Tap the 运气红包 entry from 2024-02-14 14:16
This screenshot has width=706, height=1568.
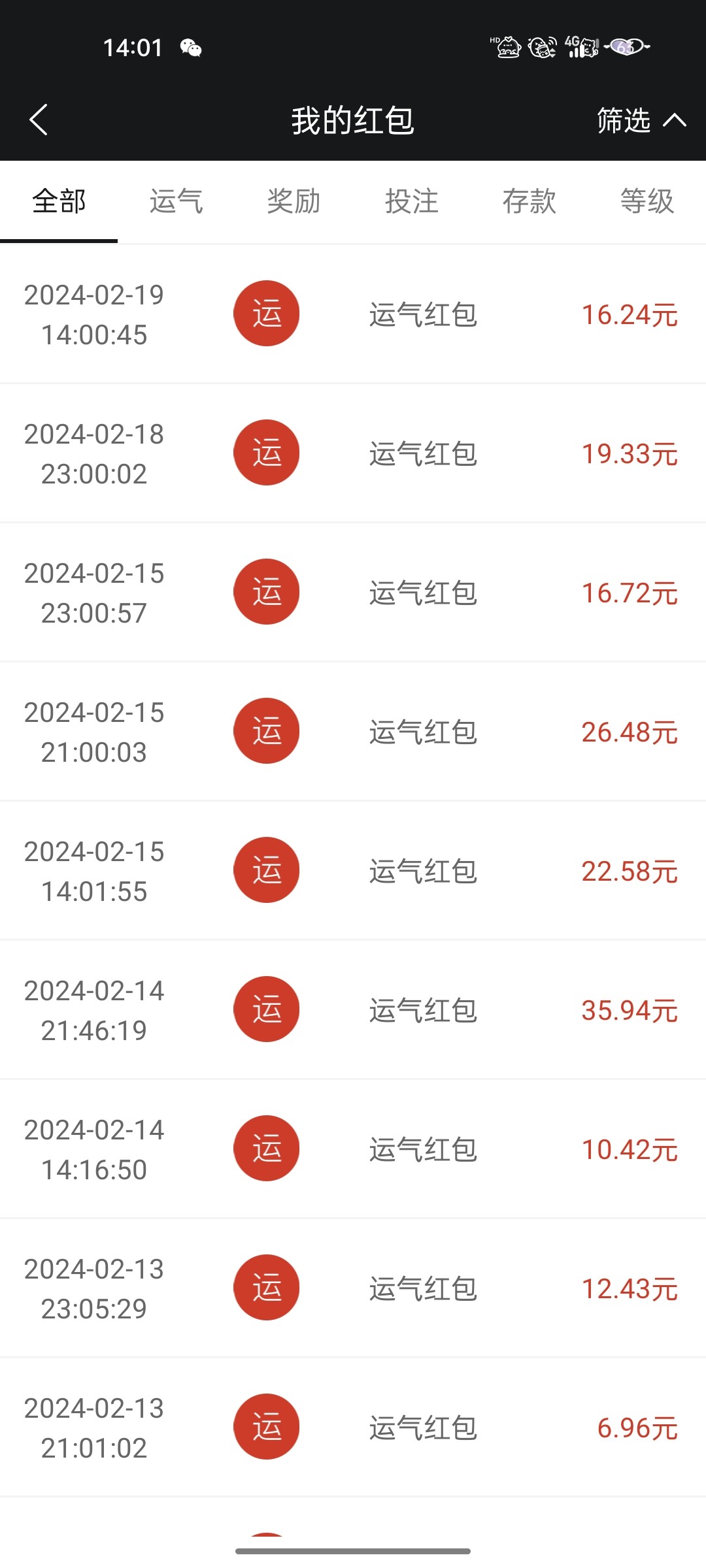pyautogui.click(x=353, y=1148)
